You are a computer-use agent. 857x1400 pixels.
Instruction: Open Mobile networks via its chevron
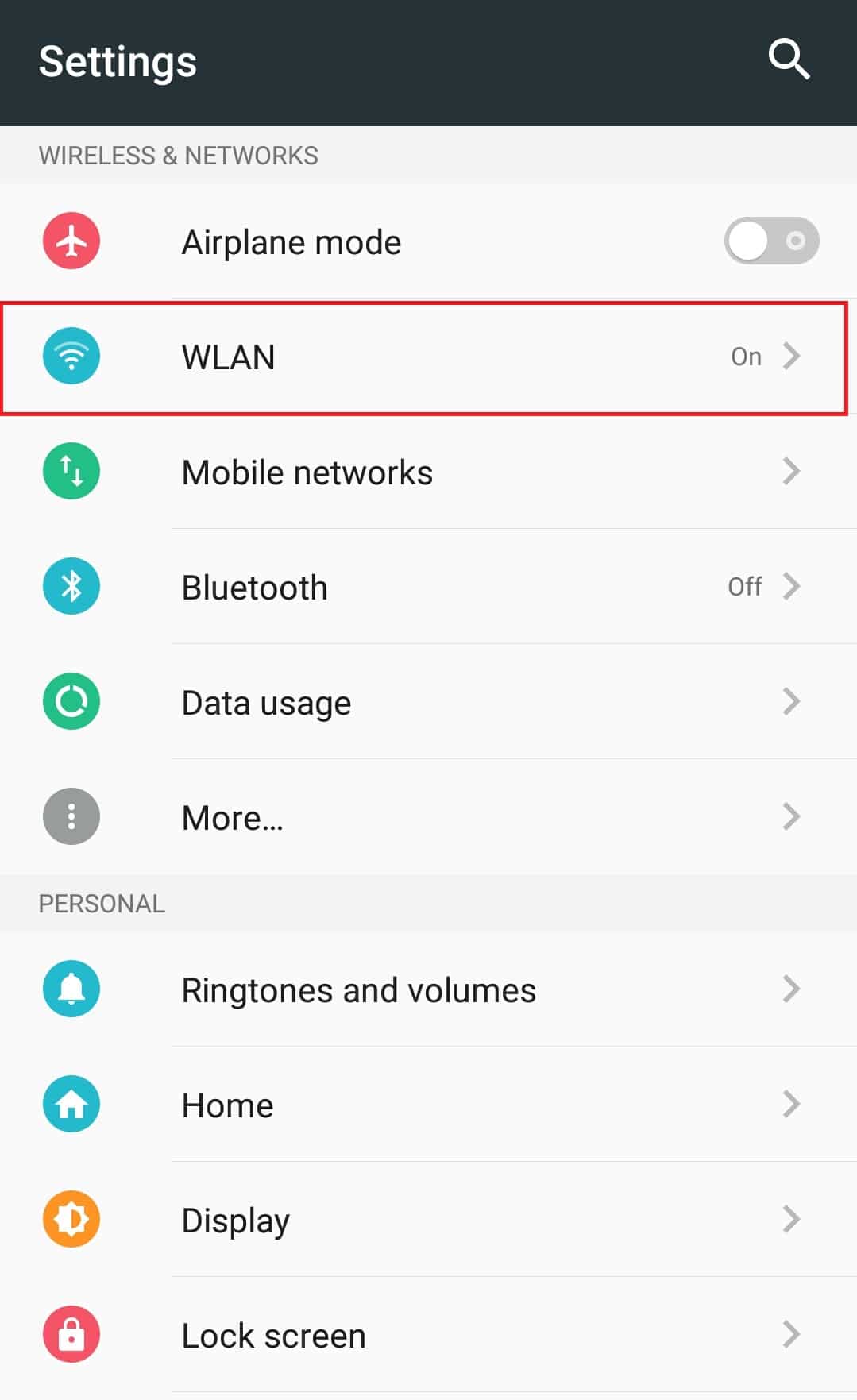tap(792, 471)
